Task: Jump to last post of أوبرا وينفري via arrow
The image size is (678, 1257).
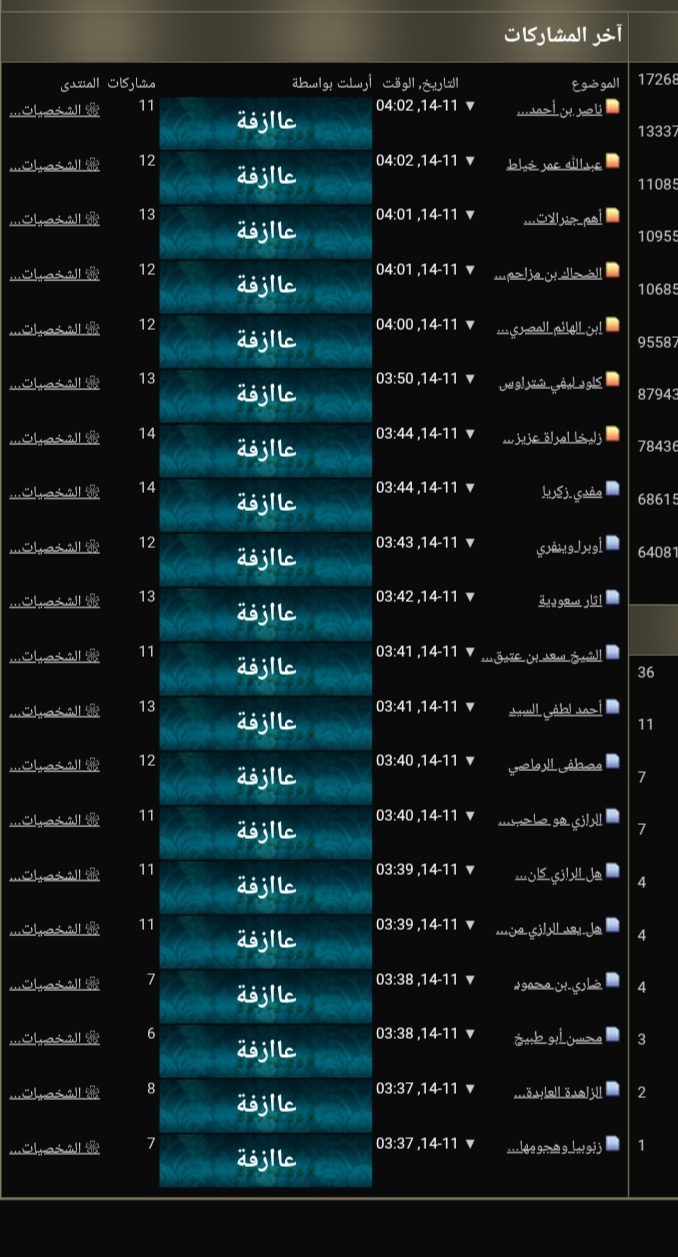Action: (471, 542)
